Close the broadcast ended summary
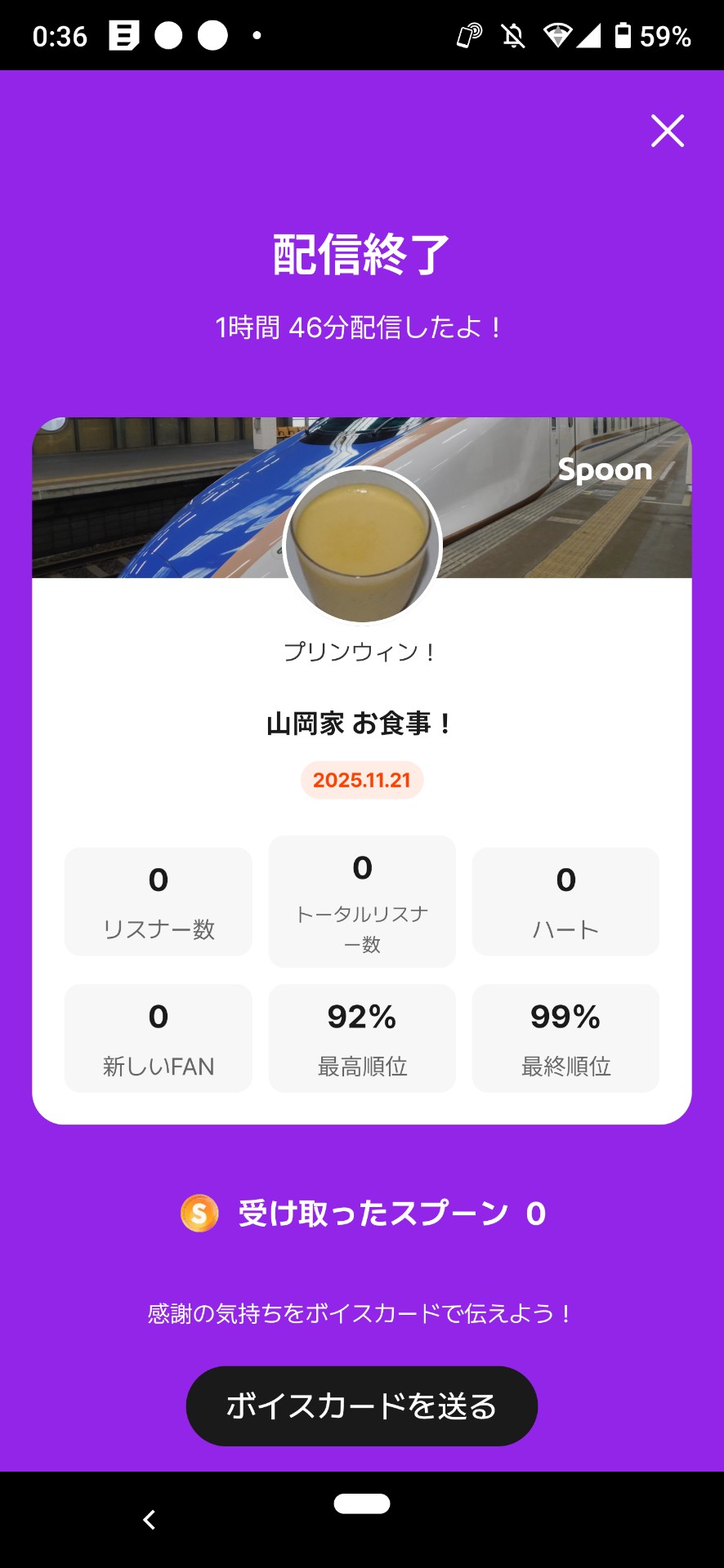The image size is (724, 1568). [667, 131]
